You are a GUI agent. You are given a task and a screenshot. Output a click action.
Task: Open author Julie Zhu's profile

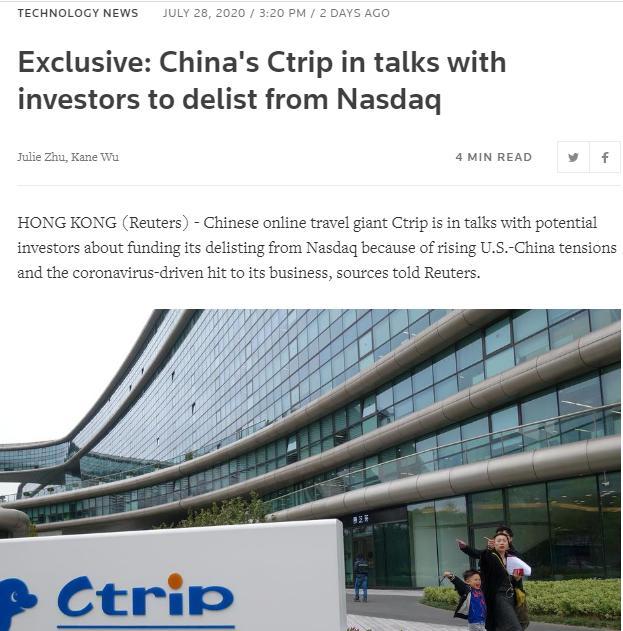coord(40,157)
